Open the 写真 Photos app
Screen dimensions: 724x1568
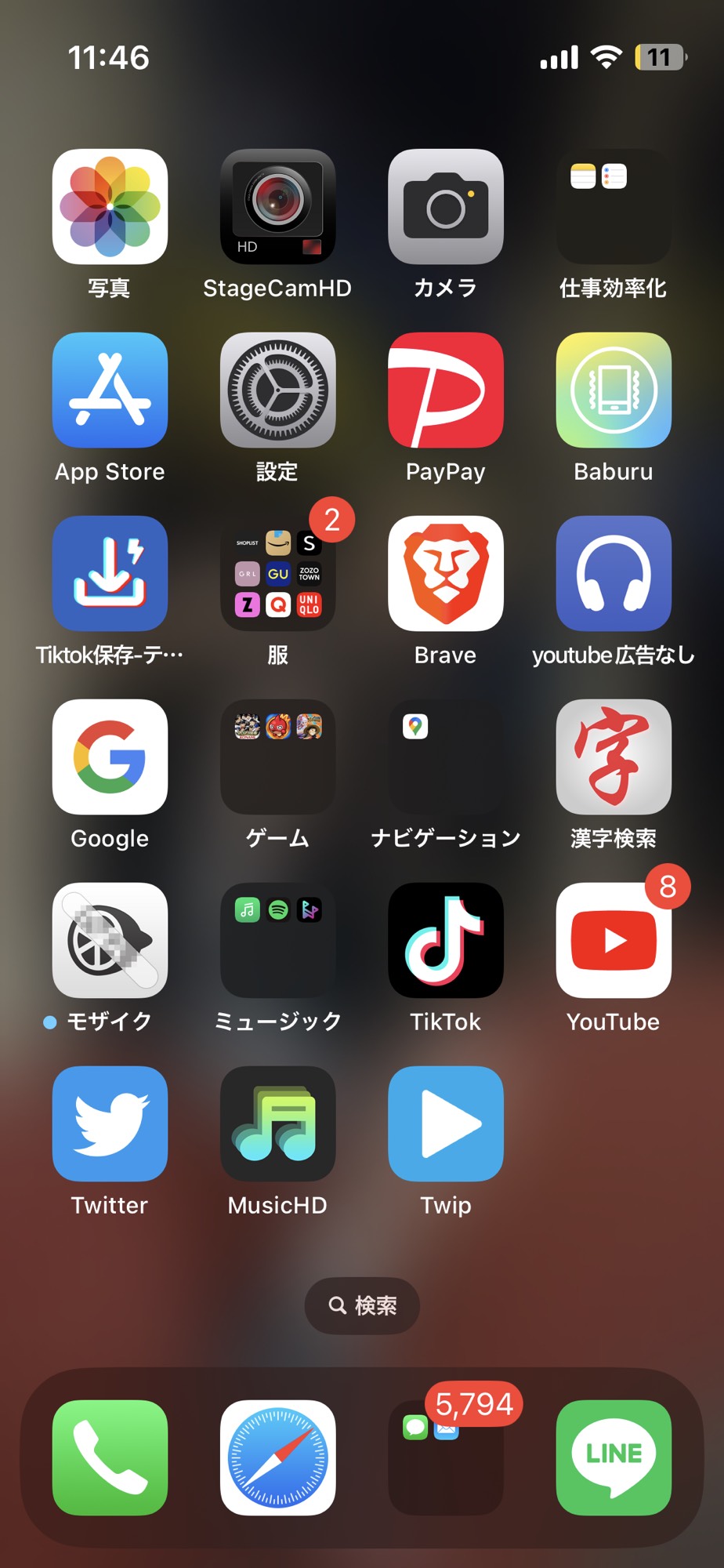click(x=110, y=206)
